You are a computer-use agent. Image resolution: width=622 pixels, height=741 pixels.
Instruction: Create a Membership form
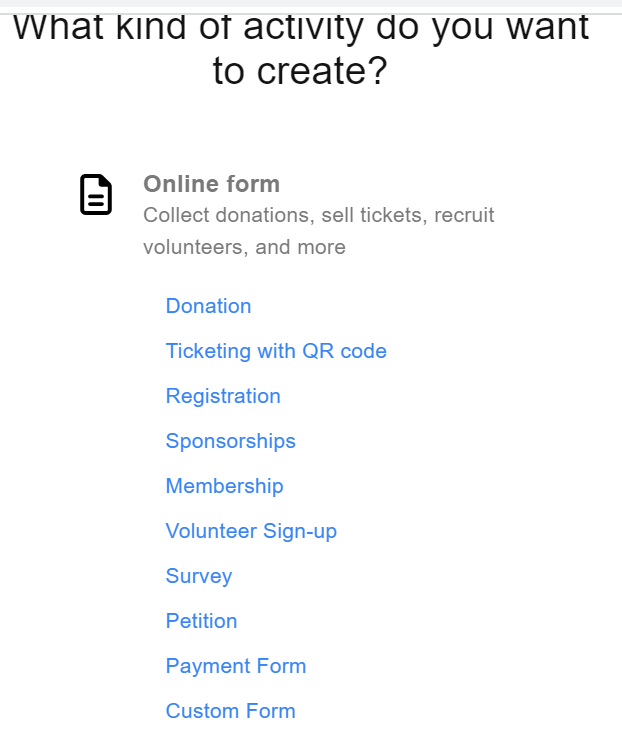[225, 486]
